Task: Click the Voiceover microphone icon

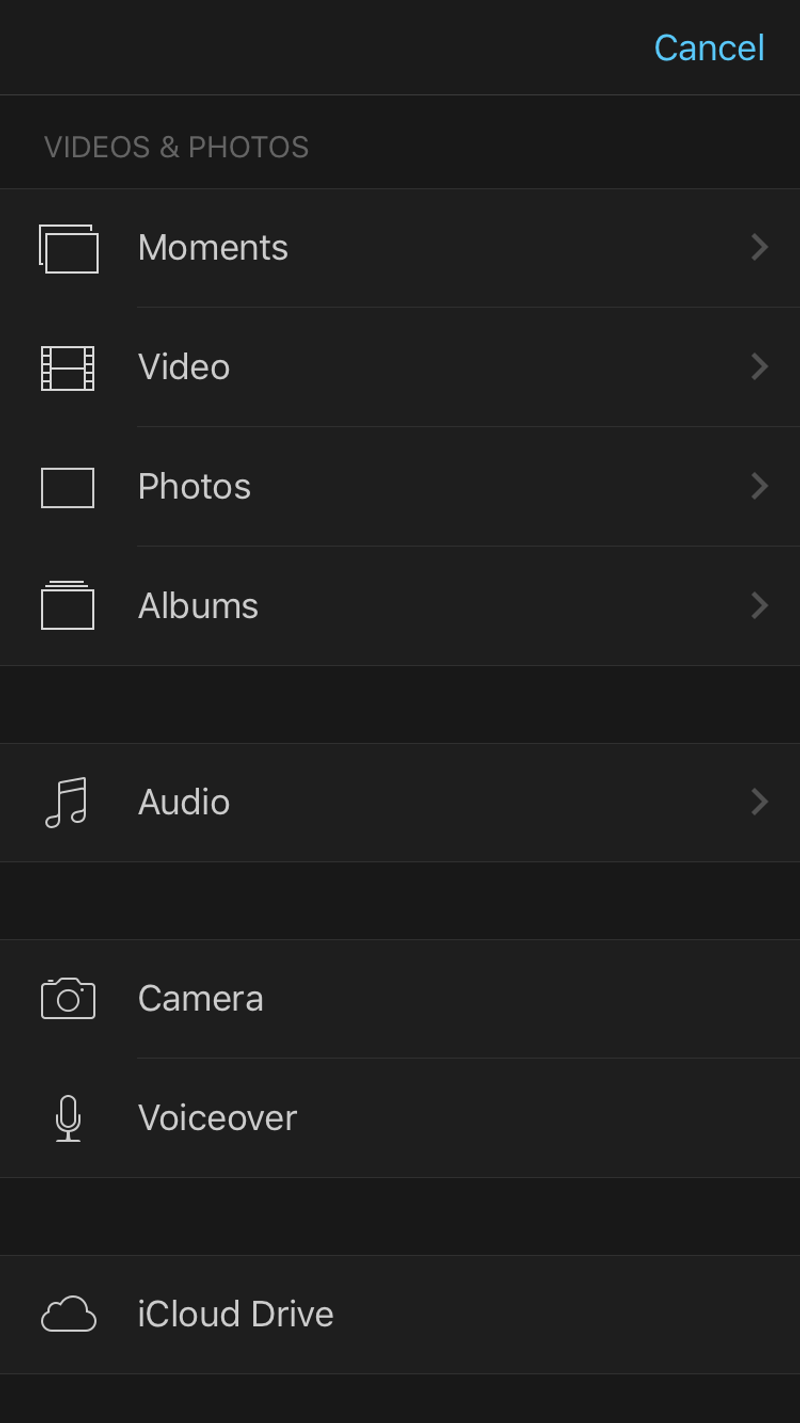Action: [x=67, y=1117]
